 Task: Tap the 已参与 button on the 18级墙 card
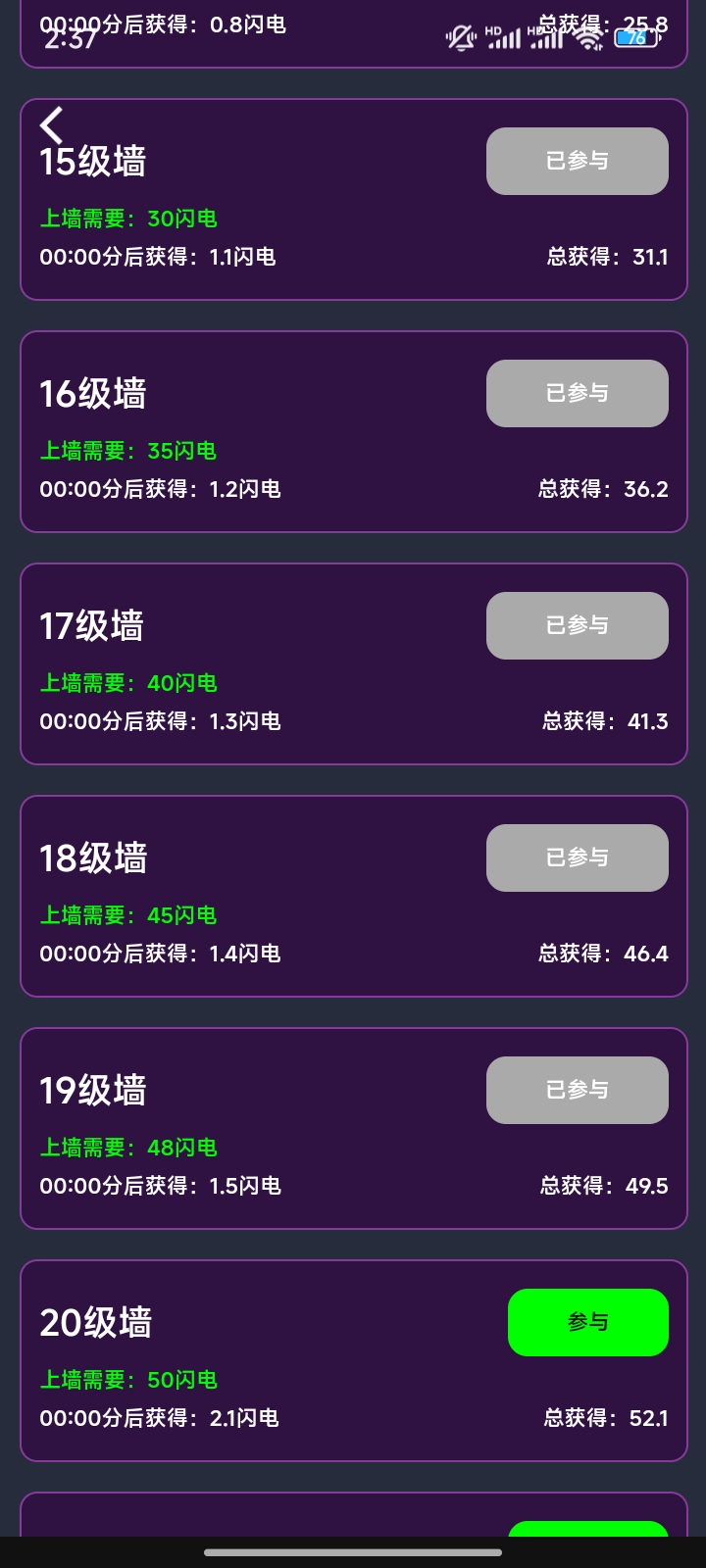pyautogui.click(x=578, y=858)
